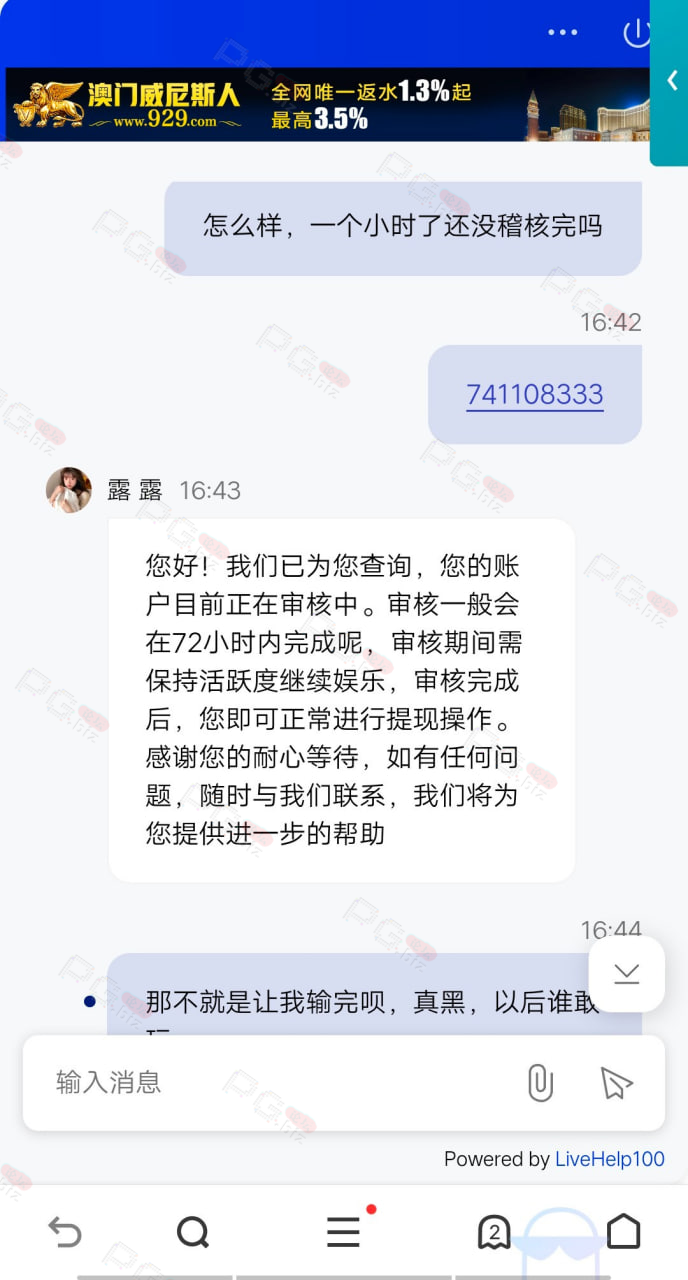This screenshot has height=1280, width=688.
Task: Open the 741108333 linked number
Action: (535, 394)
